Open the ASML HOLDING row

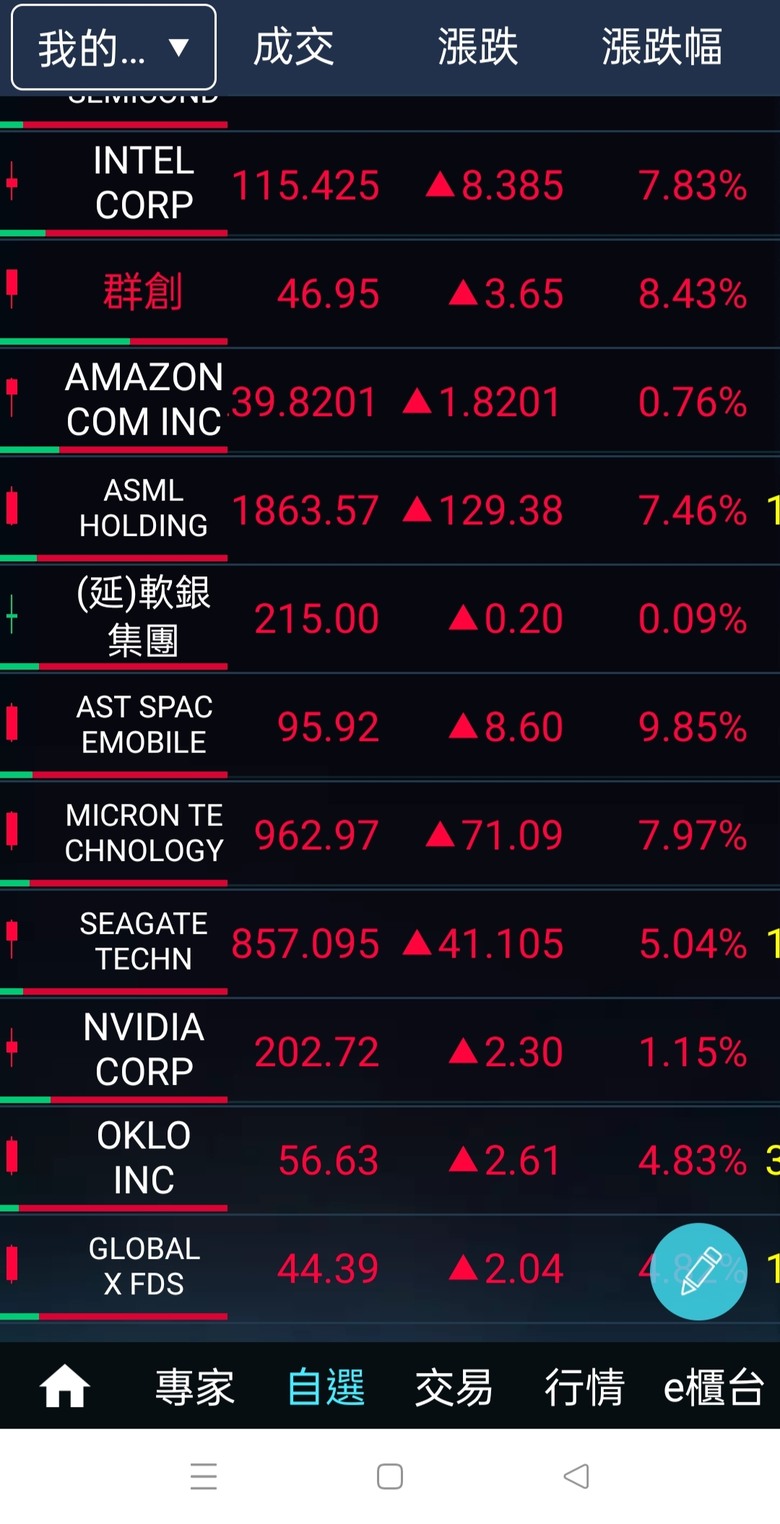point(390,509)
